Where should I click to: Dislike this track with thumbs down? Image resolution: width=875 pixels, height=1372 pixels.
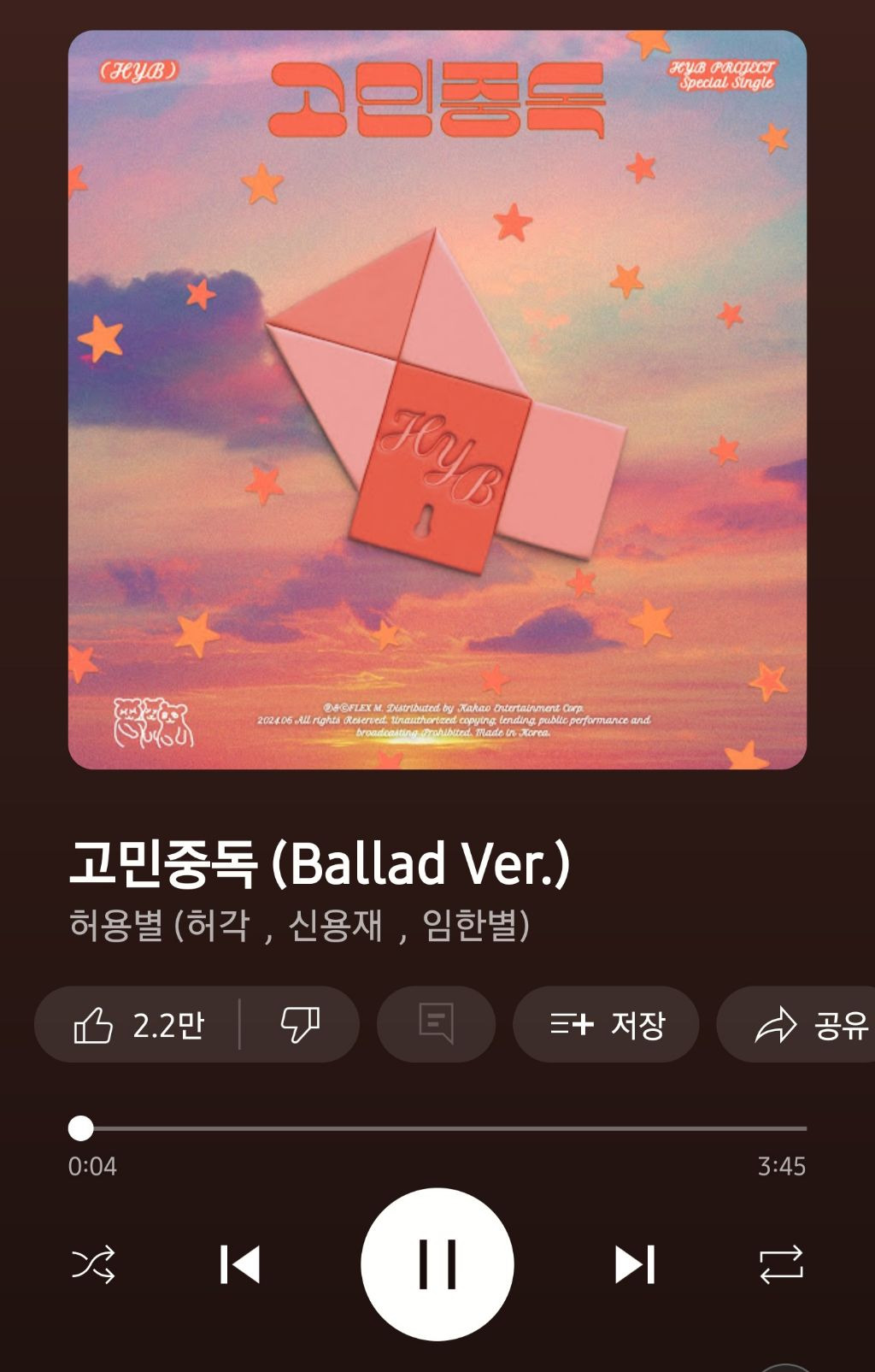point(300,1024)
